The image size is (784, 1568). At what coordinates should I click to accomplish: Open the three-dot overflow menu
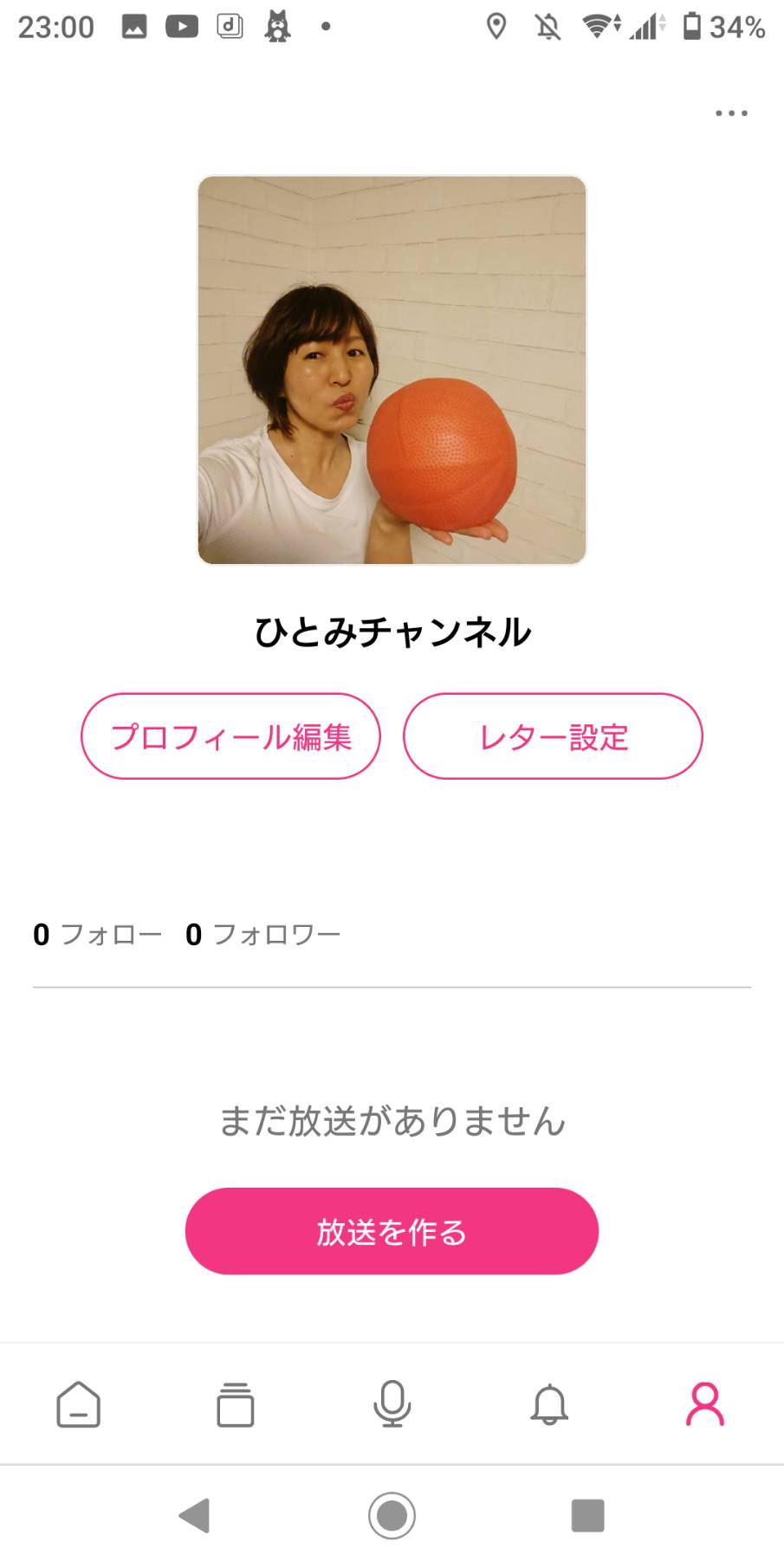[731, 113]
